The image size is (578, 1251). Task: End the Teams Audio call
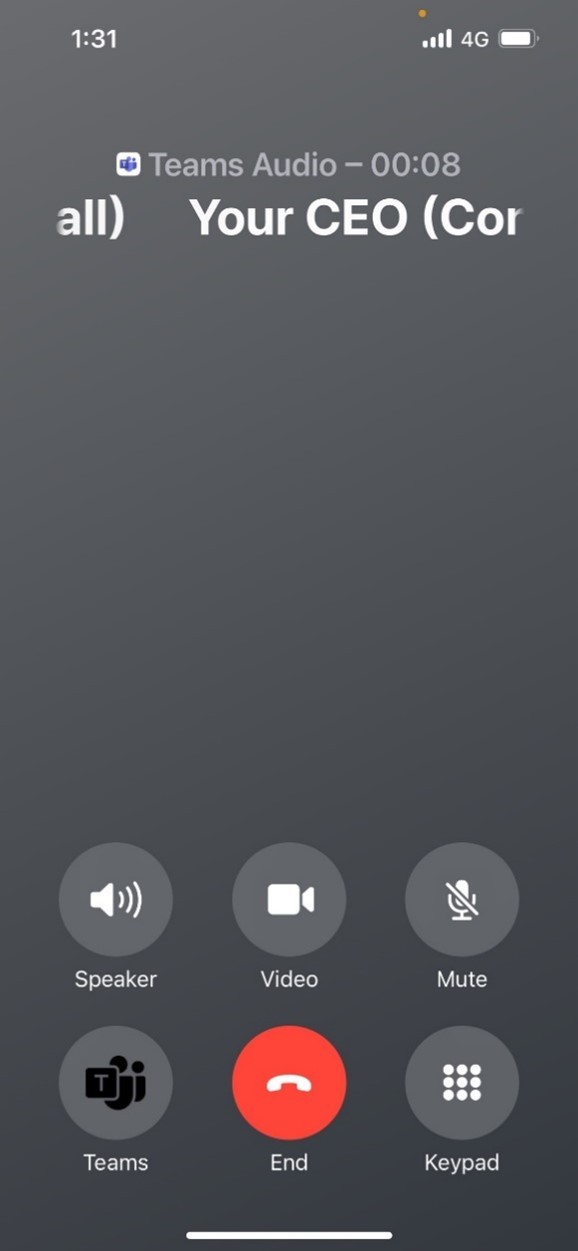(x=289, y=1083)
